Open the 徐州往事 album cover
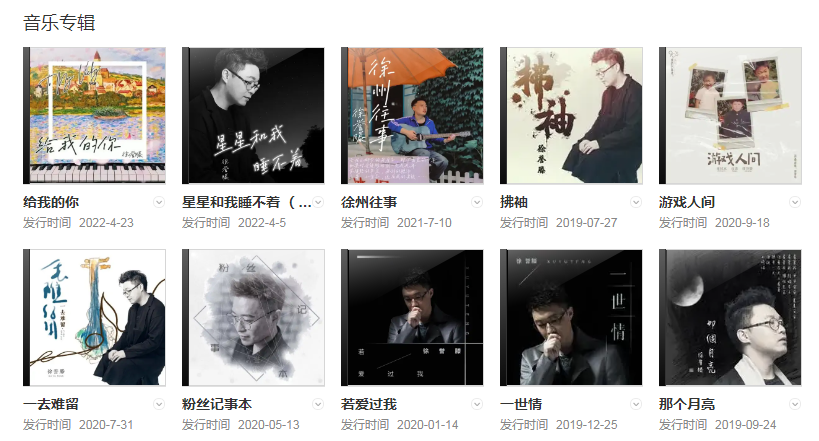This screenshot has height=441, width=819. coord(413,115)
